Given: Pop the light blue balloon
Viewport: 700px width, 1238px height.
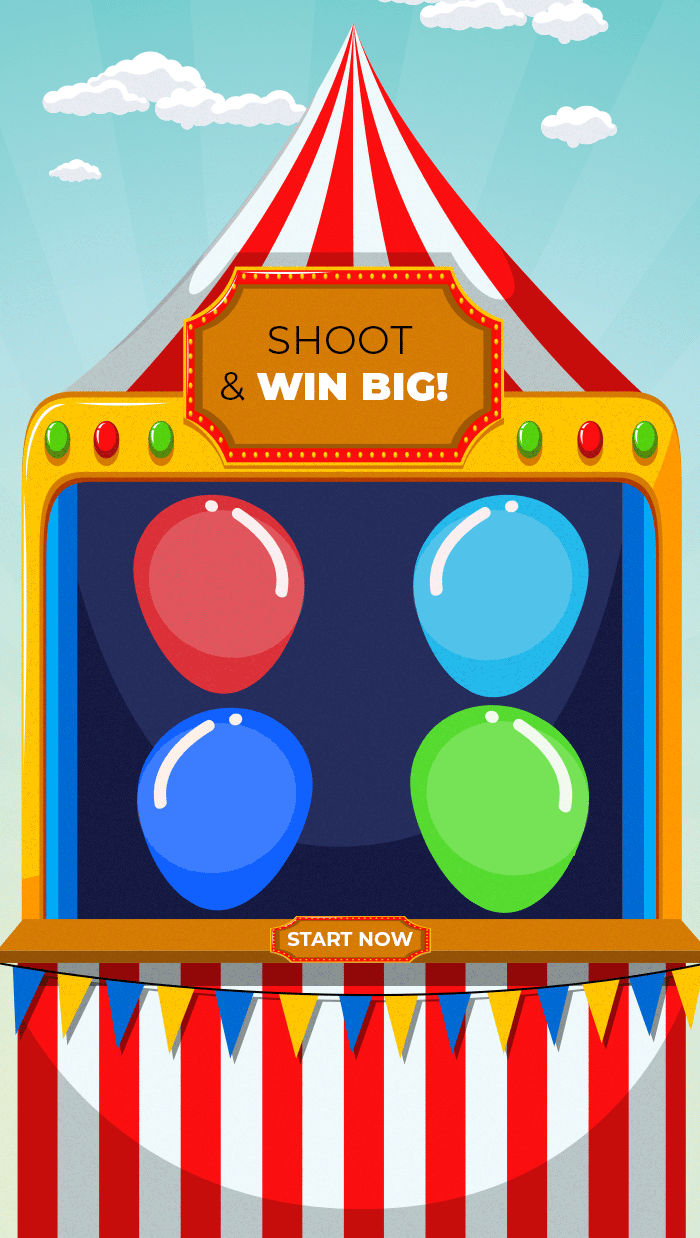Looking at the screenshot, I should (501, 596).
